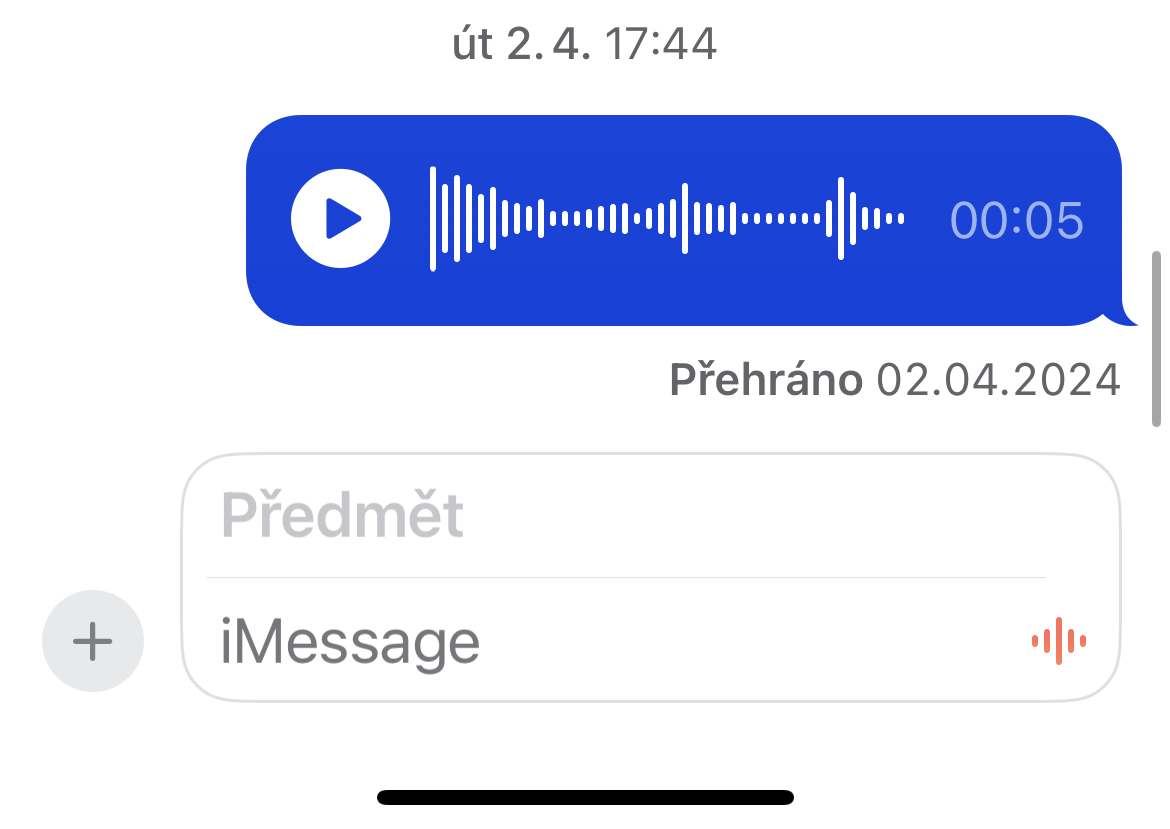Play the 00:05 voice message
This screenshot has height=829, width=1170.
click(340, 219)
